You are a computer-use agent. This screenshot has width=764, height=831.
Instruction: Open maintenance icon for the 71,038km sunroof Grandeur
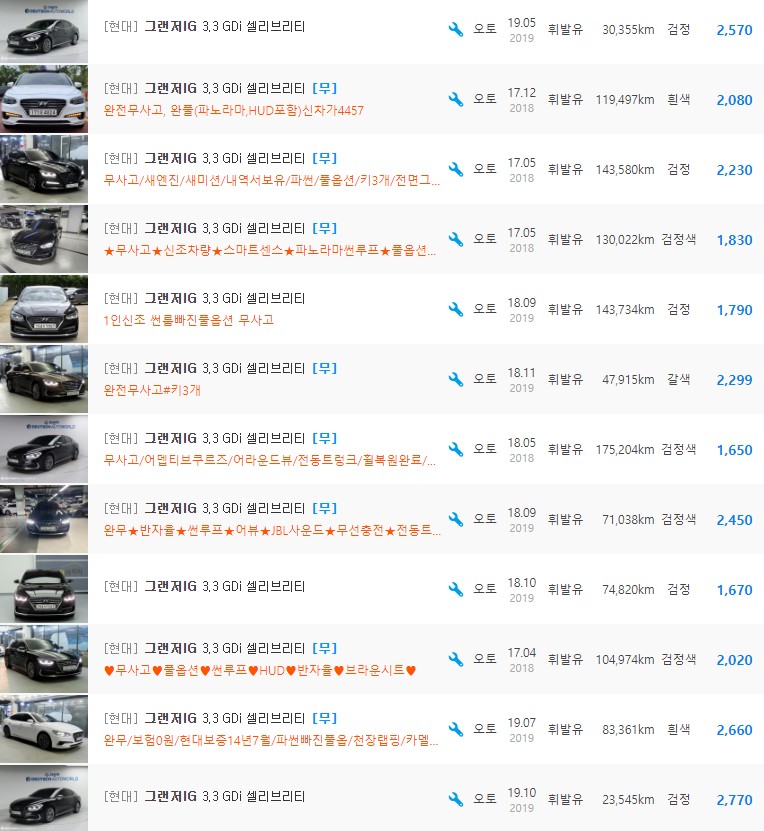[456, 520]
